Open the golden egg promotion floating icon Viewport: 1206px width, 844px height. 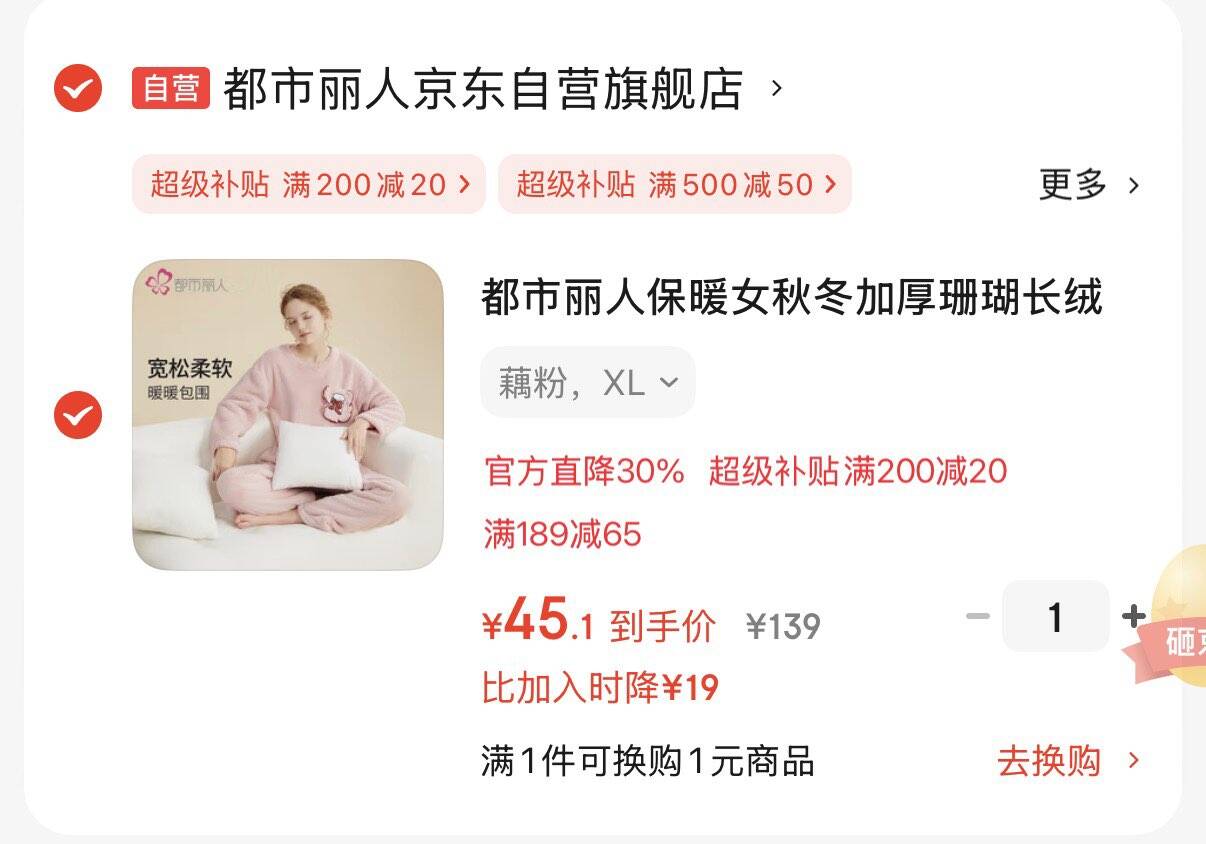(1183, 620)
